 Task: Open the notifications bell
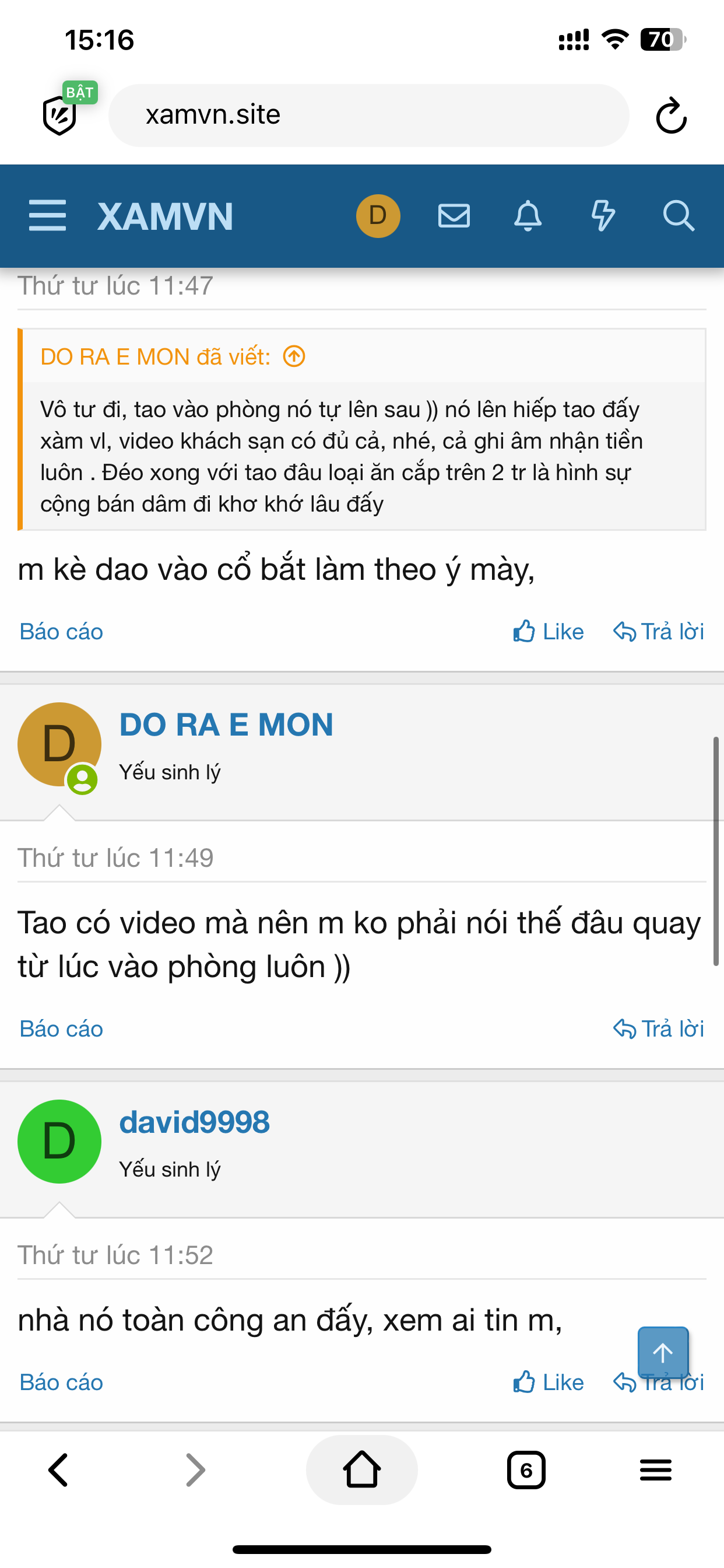[x=528, y=215]
